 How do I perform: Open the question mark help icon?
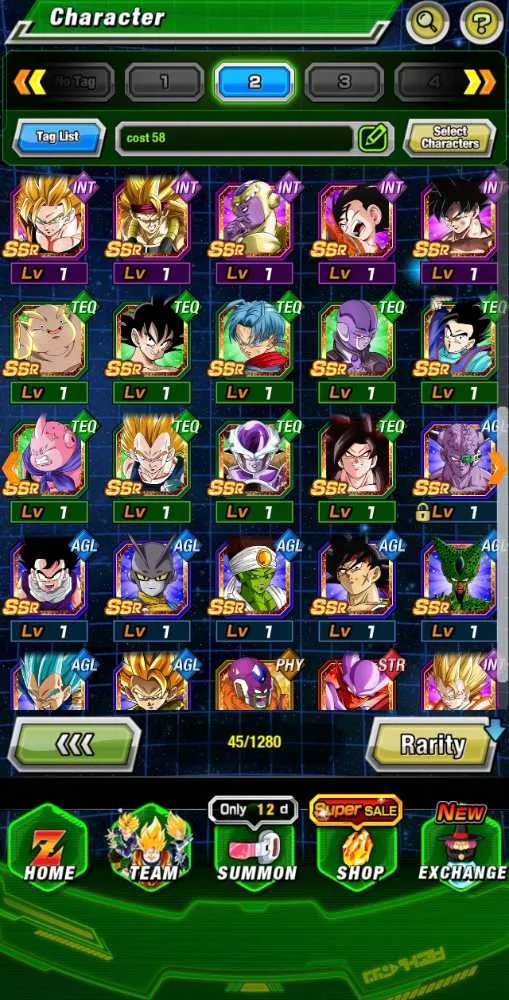point(482,24)
